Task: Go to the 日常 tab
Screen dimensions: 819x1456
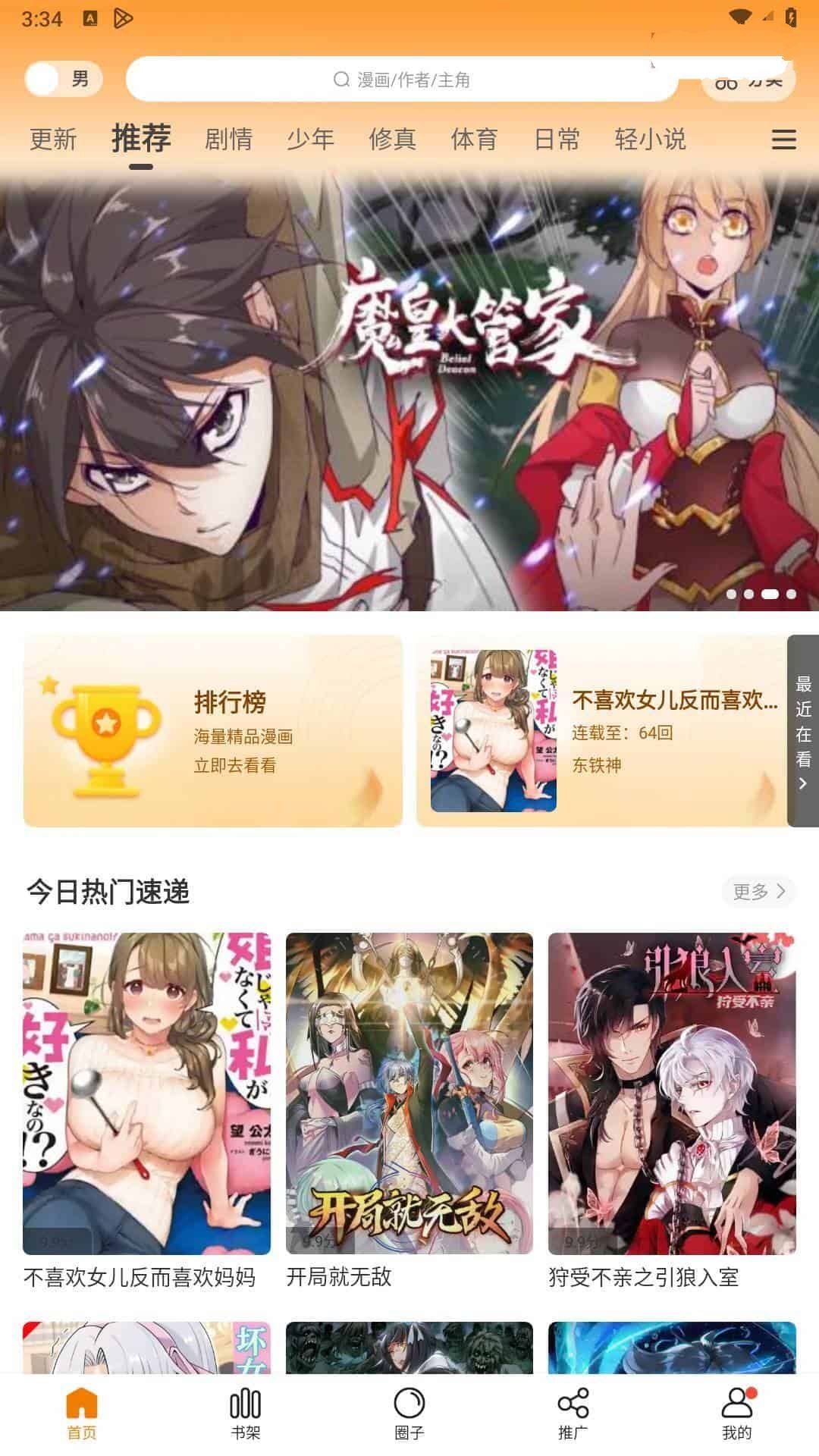Action: (557, 140)
